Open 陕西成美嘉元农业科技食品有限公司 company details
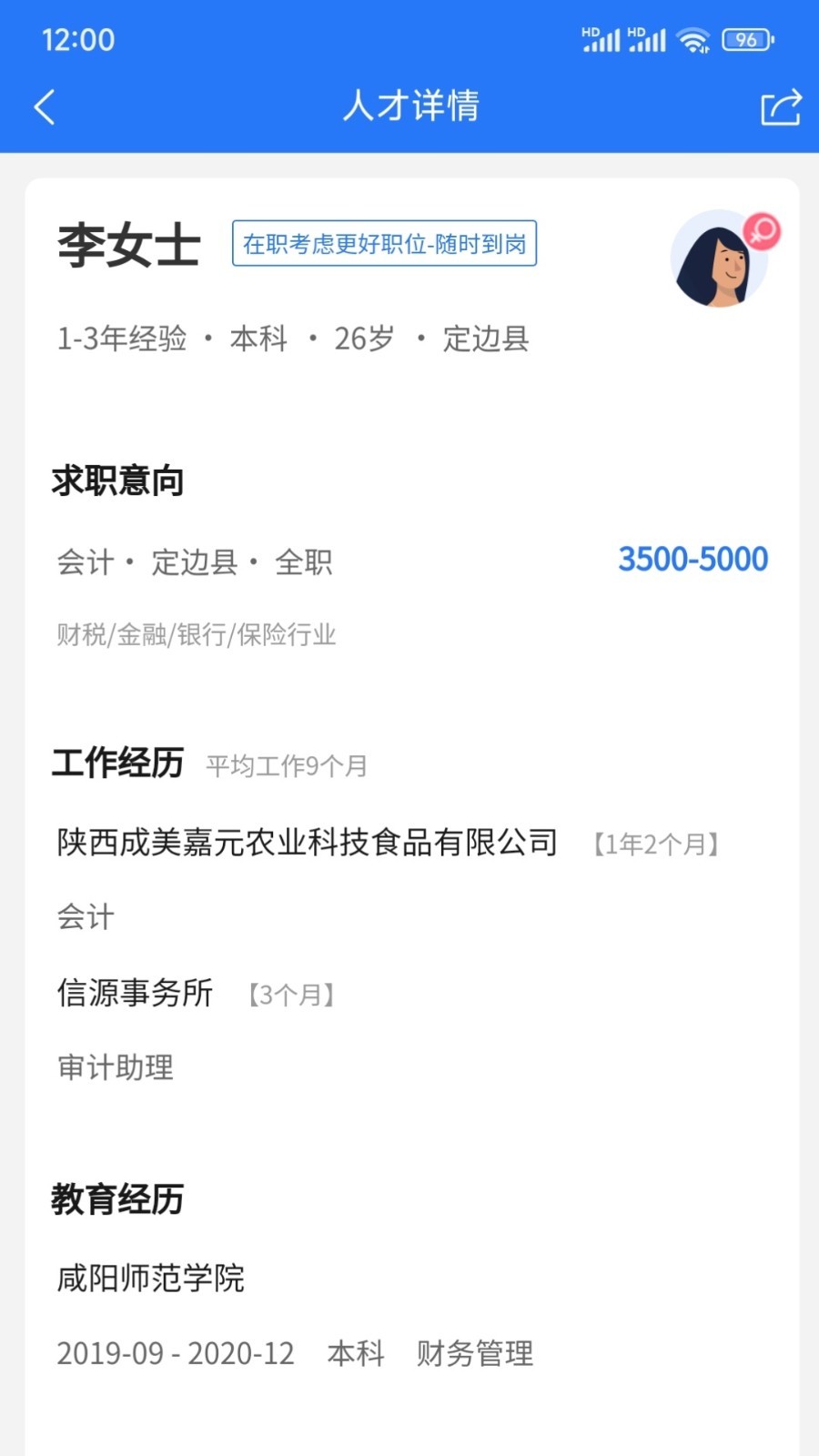Screen dimensions: 819x1456 click(306, 843)
